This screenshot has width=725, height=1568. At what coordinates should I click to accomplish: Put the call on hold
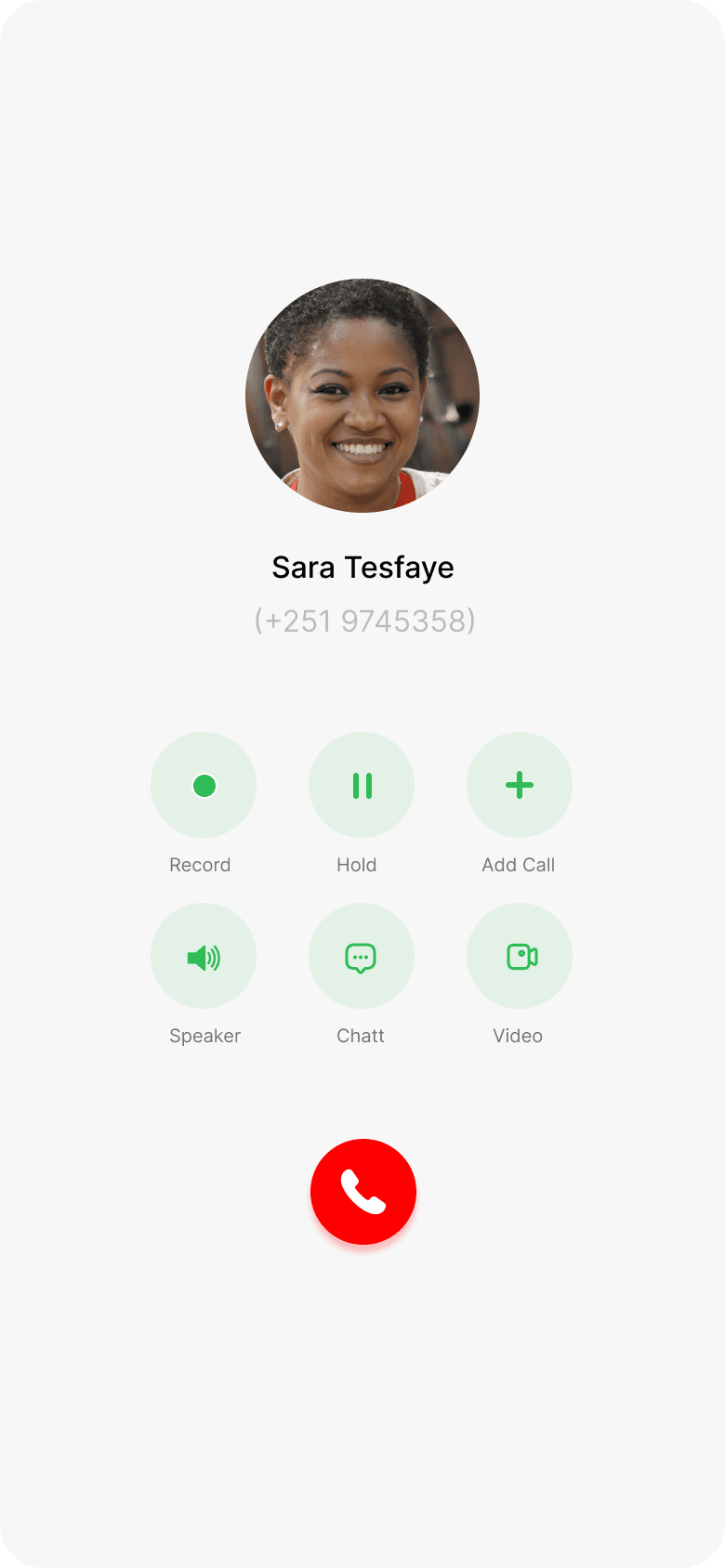(362, 785)
